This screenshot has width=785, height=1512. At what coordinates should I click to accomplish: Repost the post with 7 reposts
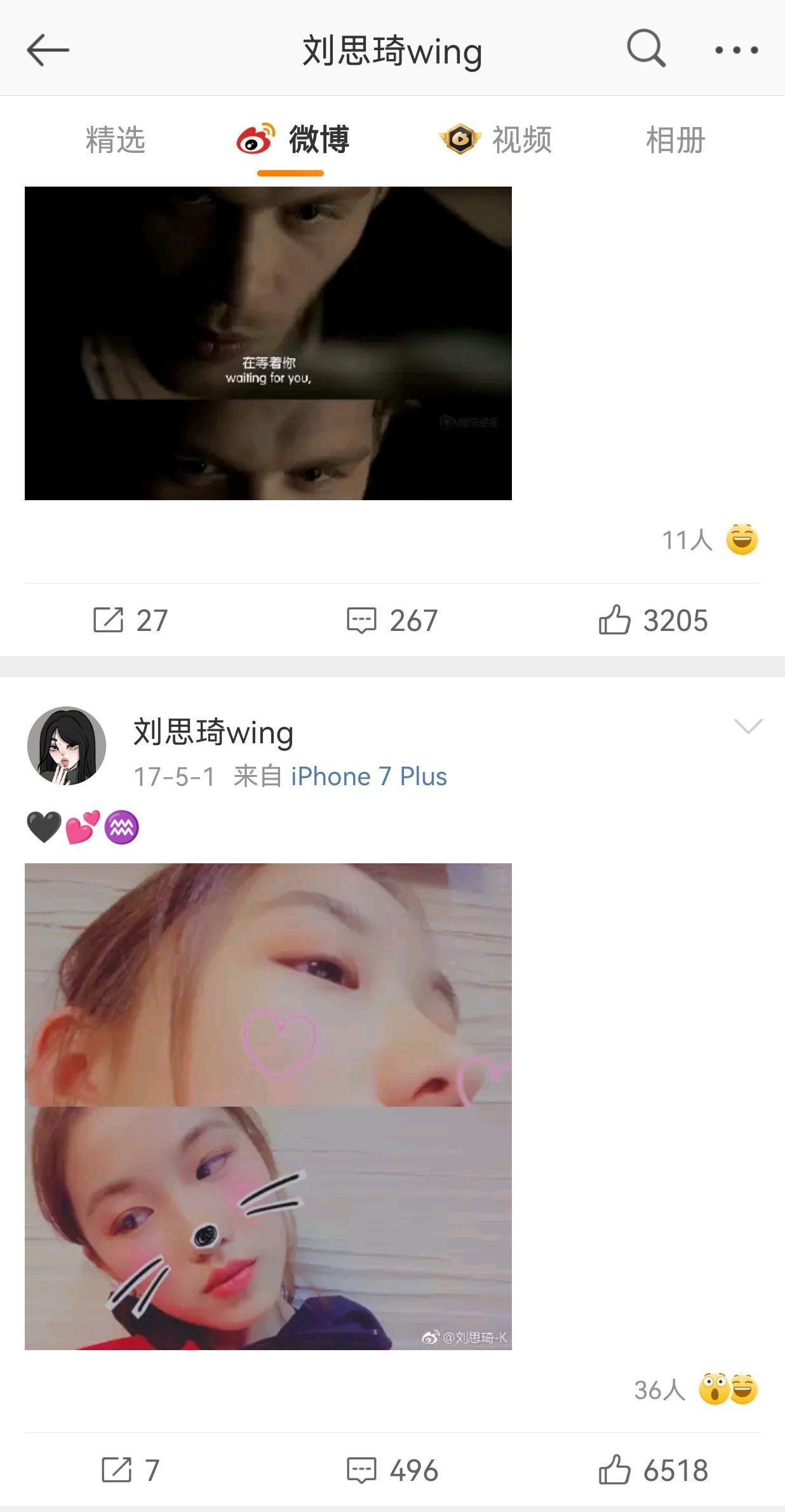pos(131,1469)
